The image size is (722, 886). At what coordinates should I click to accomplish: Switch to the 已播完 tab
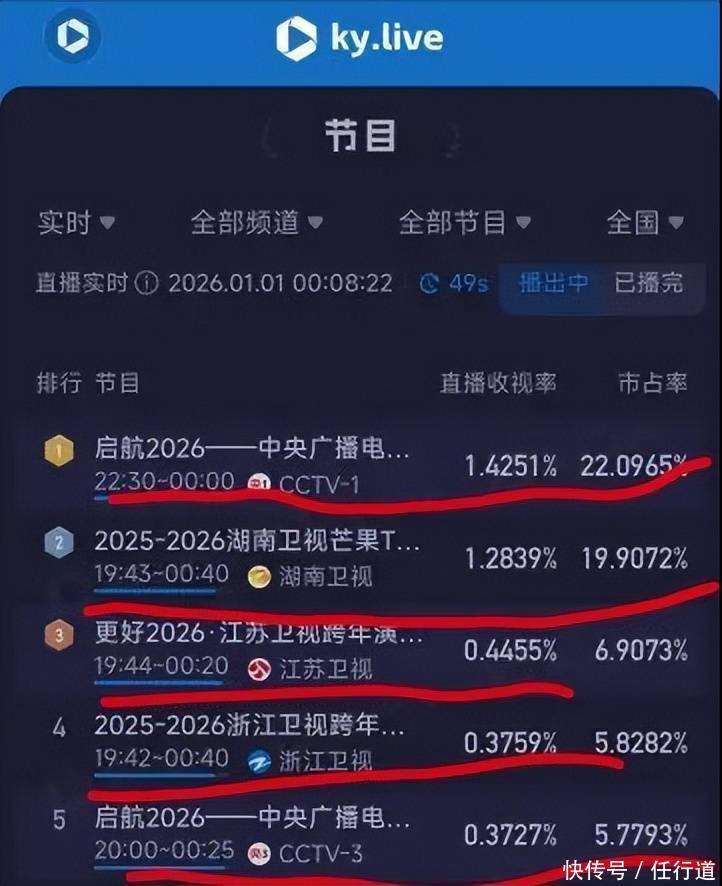tap(648, 283)
